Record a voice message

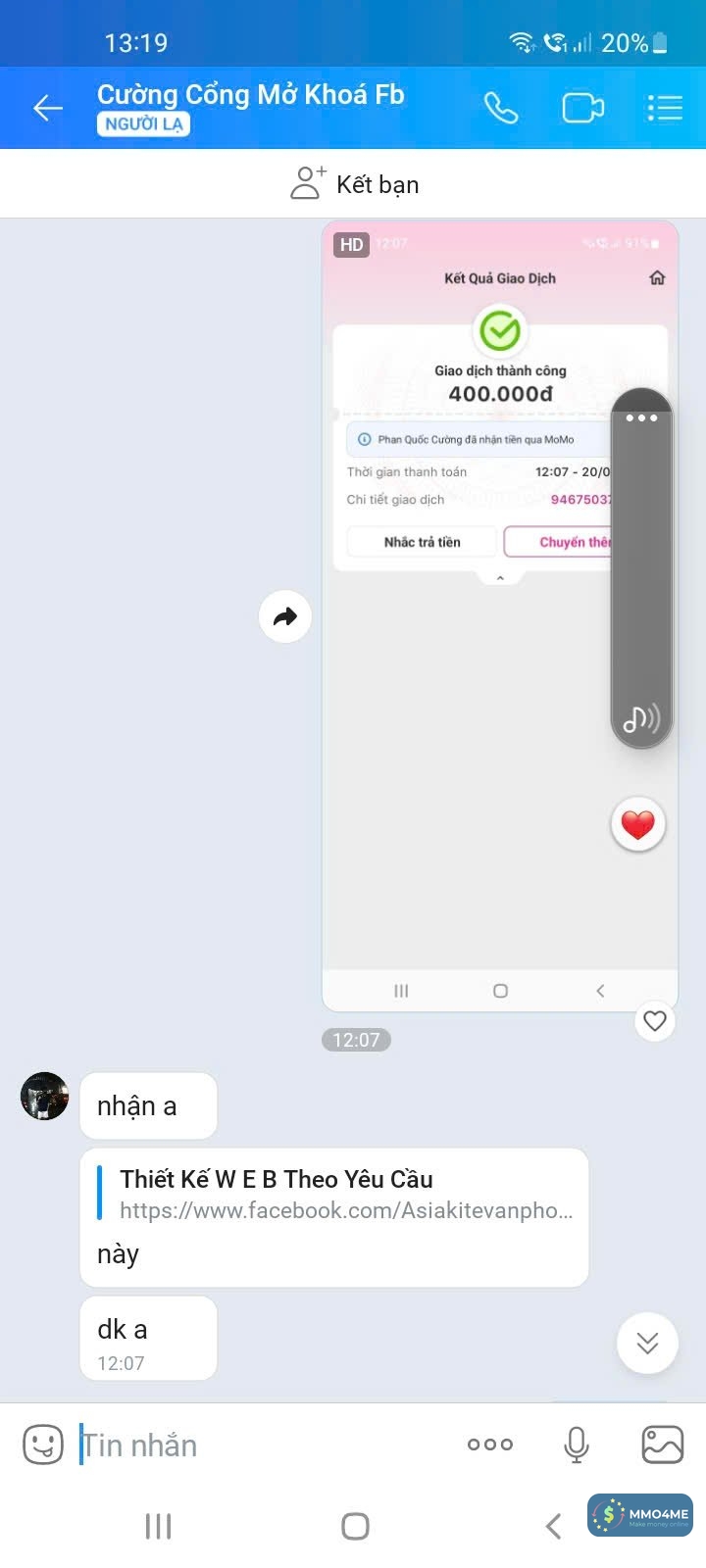[577, 1445]
